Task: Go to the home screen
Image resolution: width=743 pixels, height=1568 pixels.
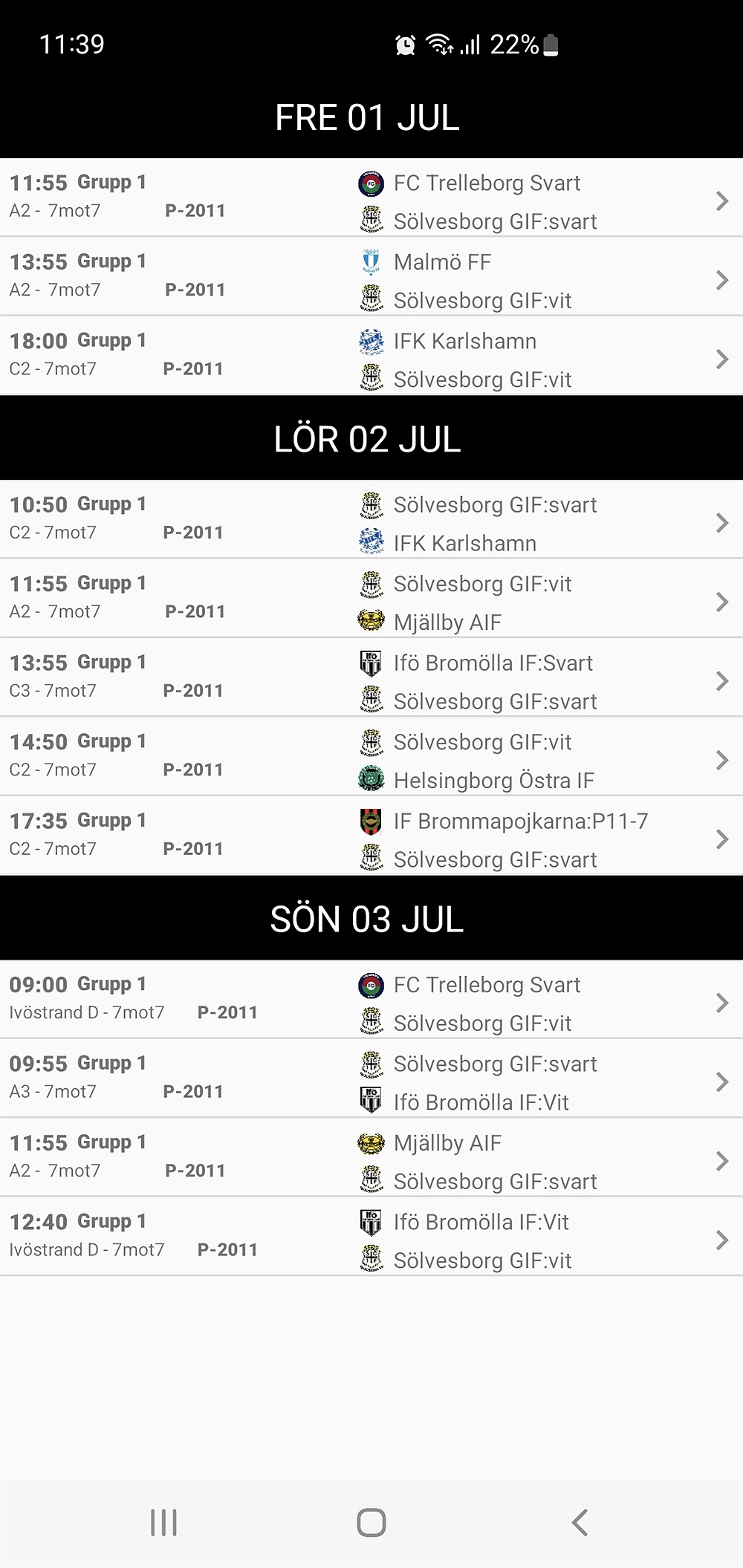Action: 371,1522
